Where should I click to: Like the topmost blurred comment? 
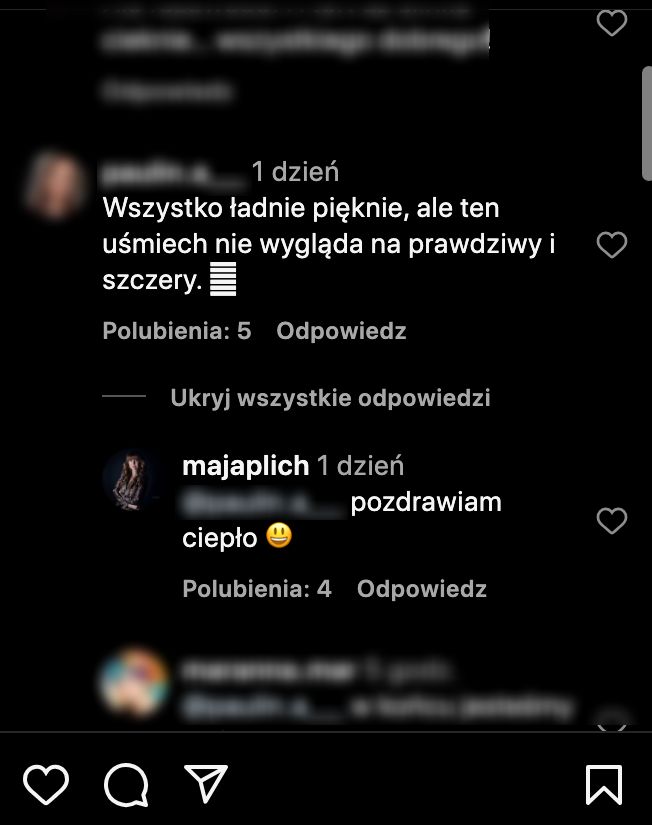611,24
